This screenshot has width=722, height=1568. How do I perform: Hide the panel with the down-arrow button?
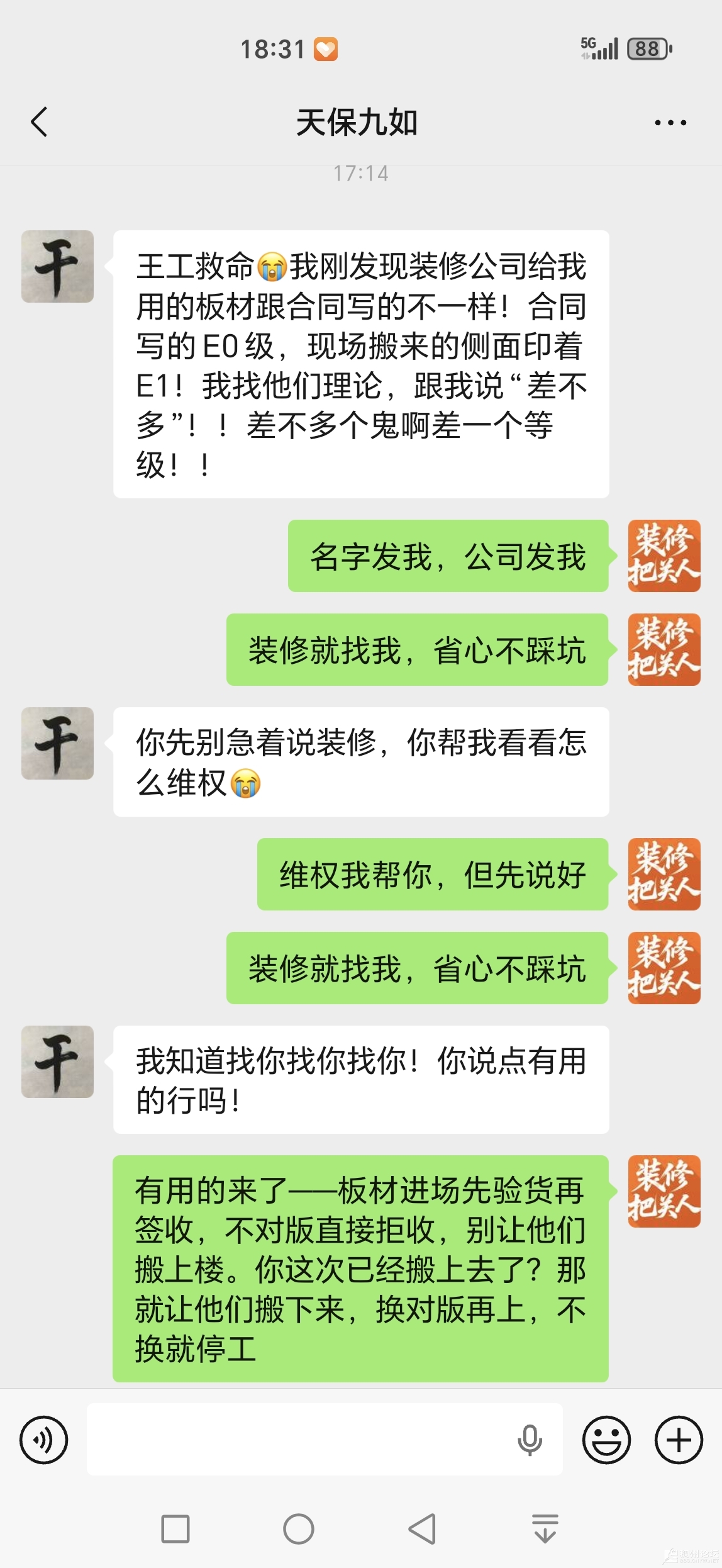pos(545,1529)
